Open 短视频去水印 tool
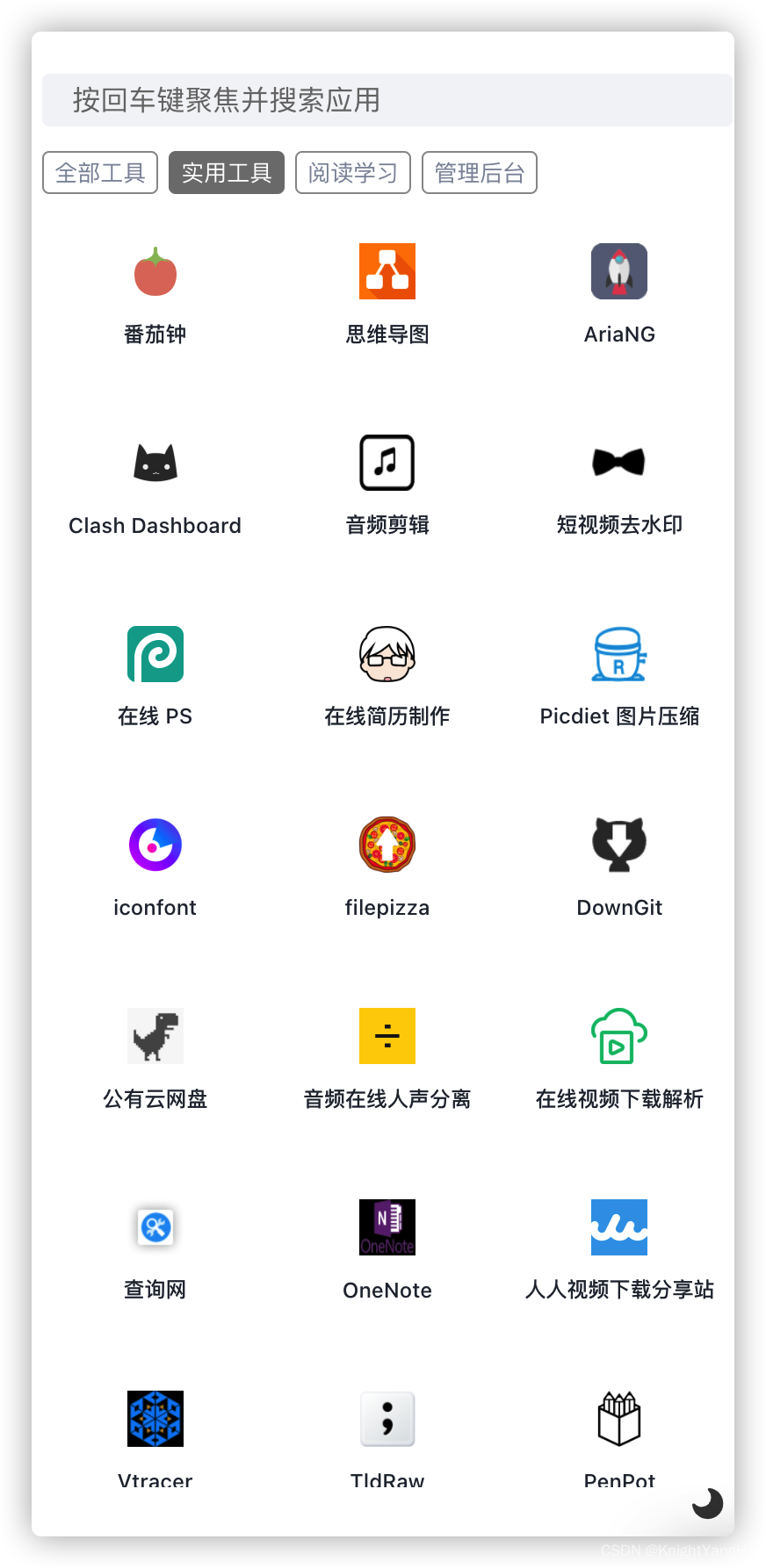The height and width of the screenshot is (1568, 766). [x=619, y=463]
